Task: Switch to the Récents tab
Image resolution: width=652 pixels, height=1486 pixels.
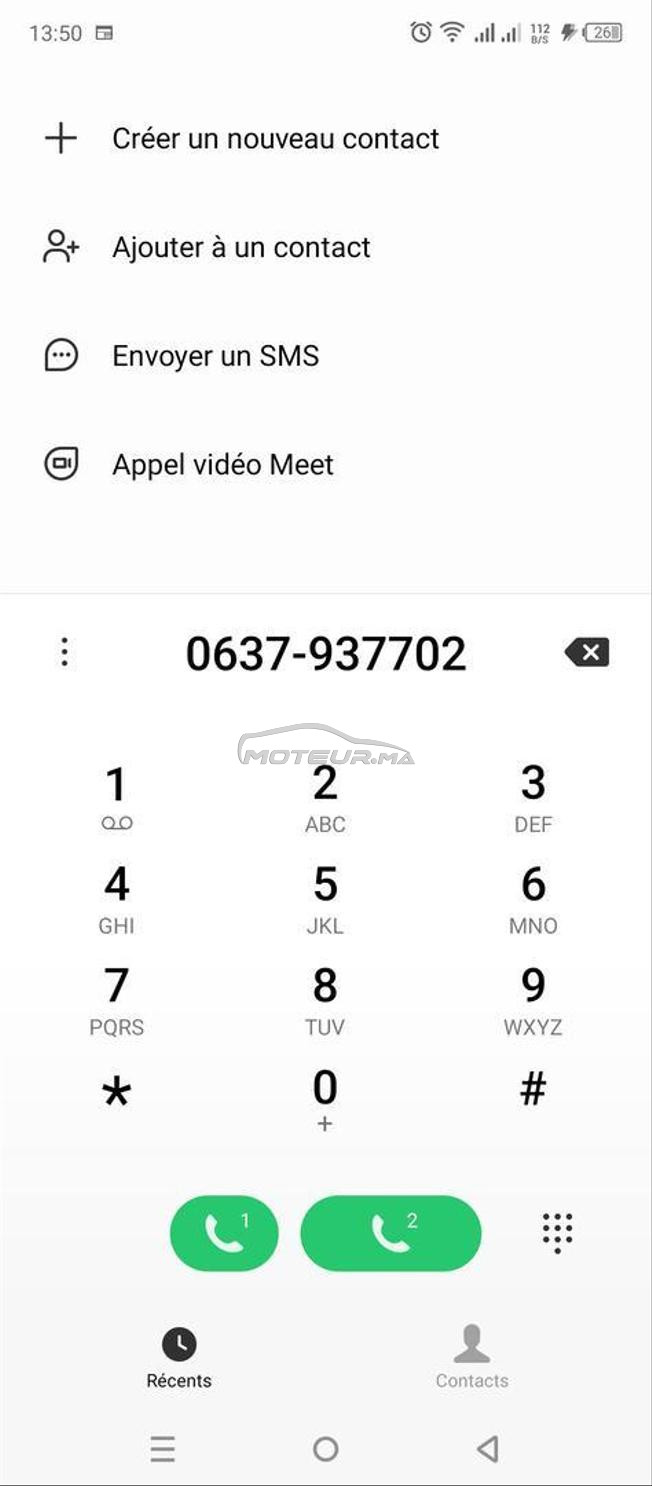Action: [179, 1358]
